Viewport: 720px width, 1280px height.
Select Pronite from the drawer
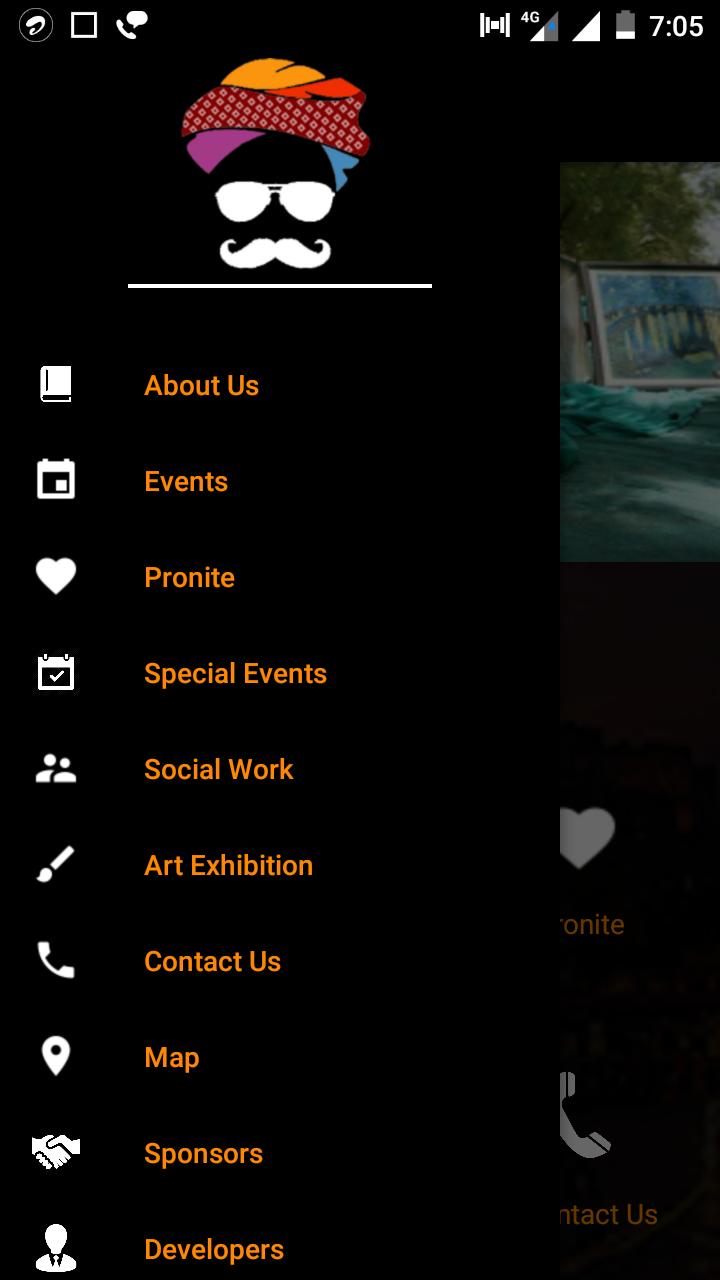[x=189, y=577]
